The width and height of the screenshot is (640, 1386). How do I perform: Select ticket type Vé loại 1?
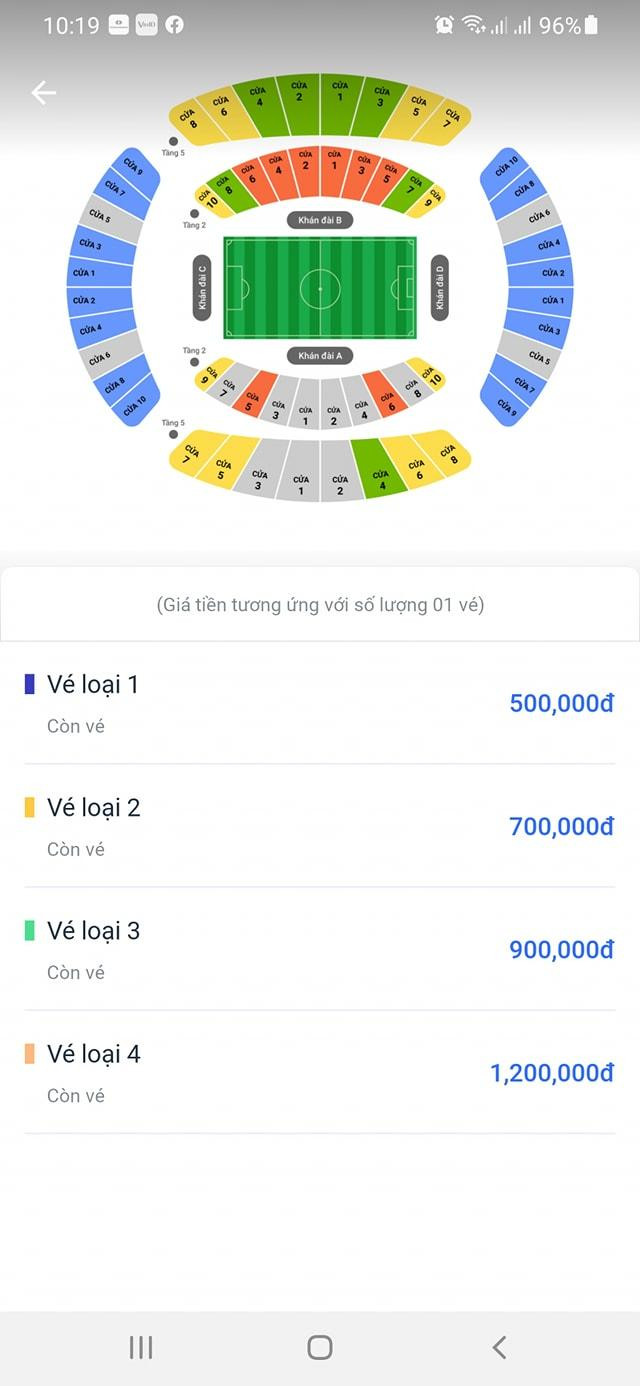319,703
